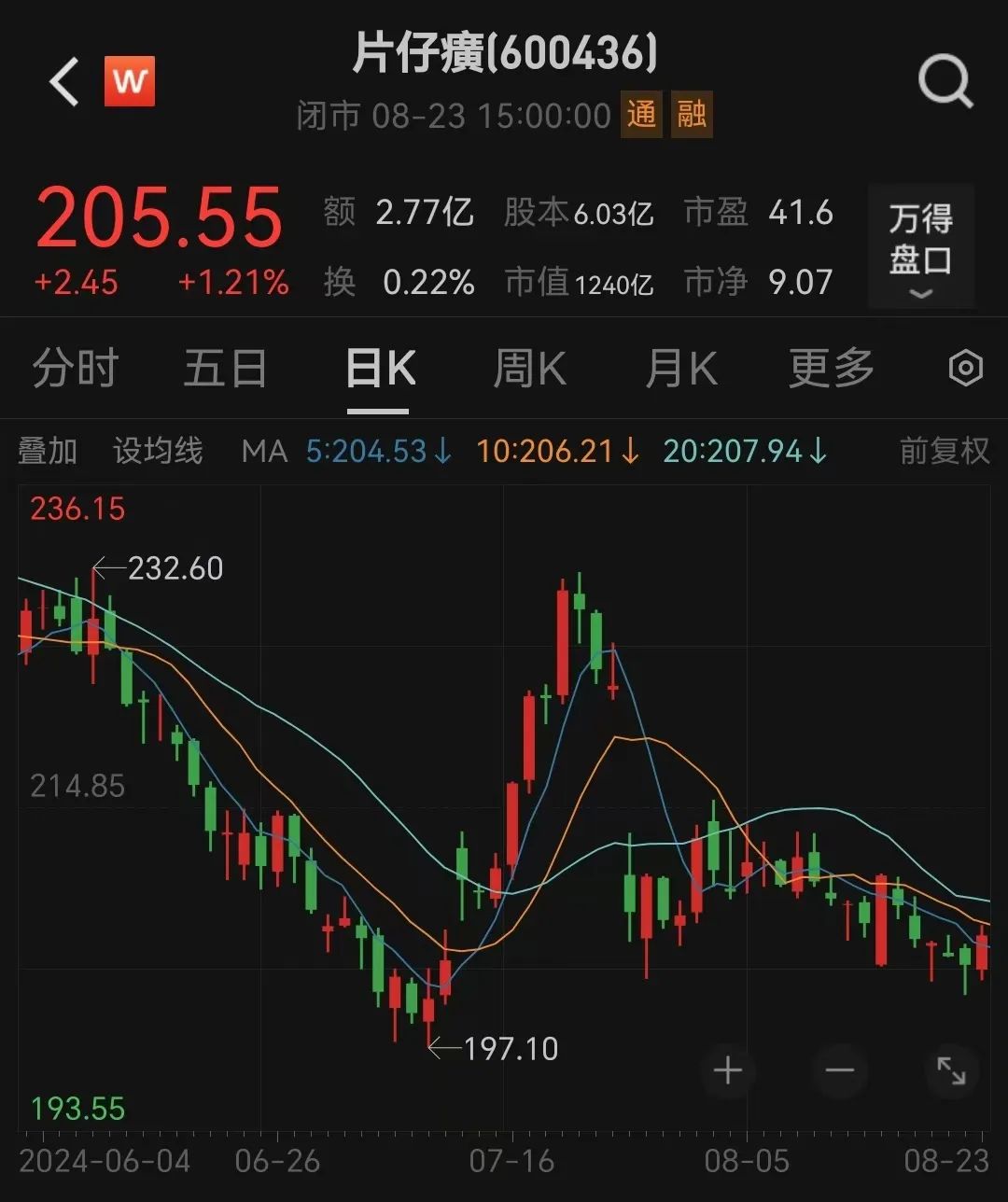
Task: Switch to the 分时 chart tab
Action: (76, 369)
